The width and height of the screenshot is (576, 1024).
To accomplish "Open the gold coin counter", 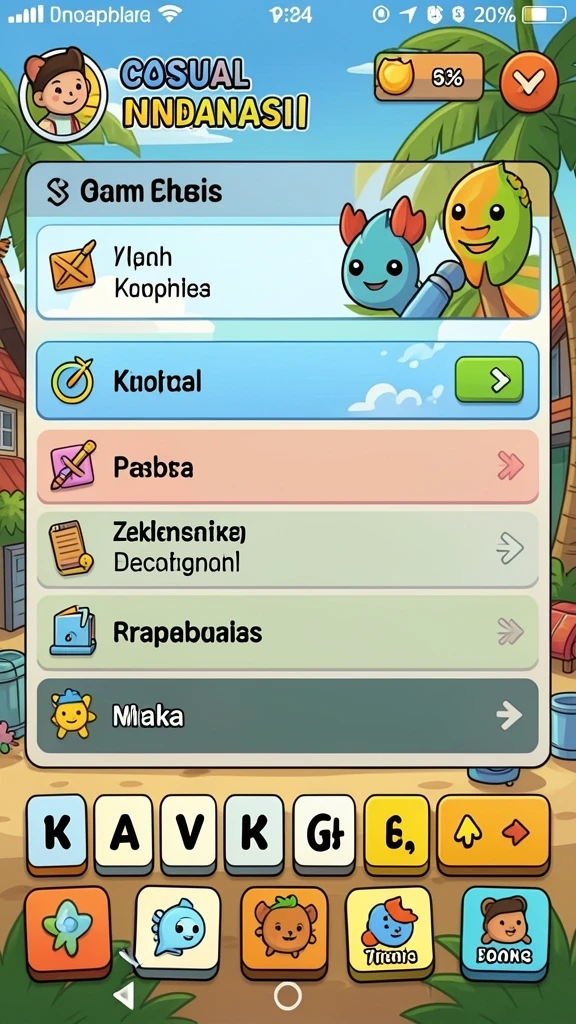I will (428, 77).
